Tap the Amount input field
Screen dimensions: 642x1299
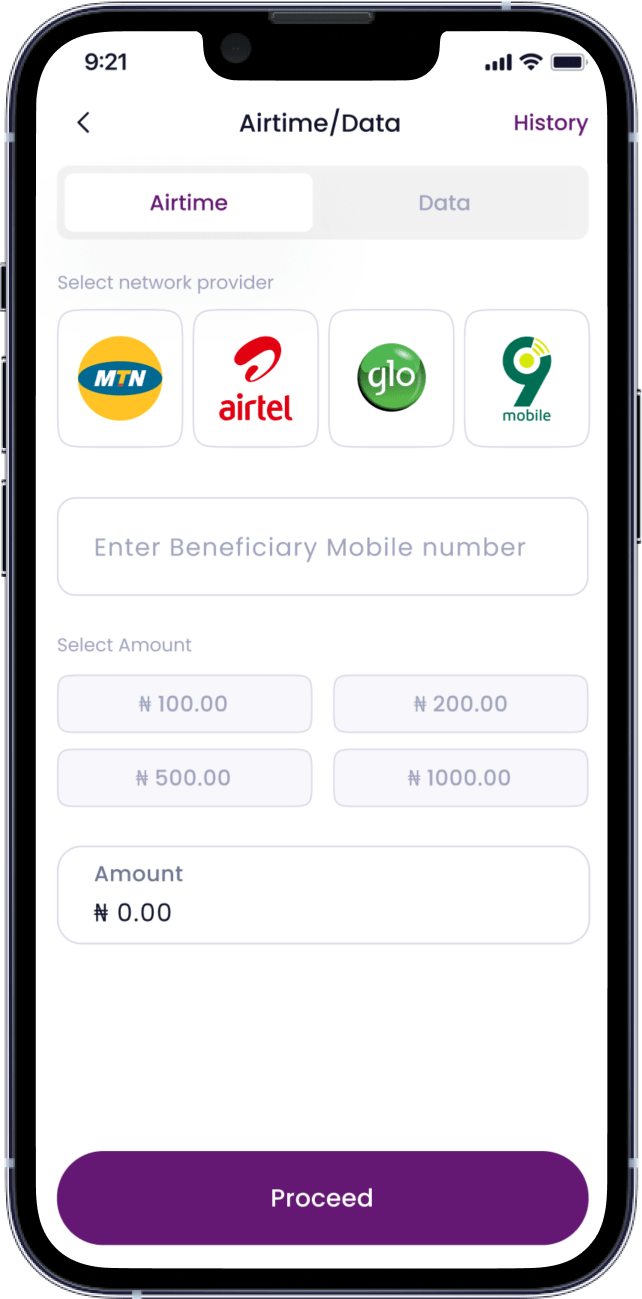click(322, 895)
